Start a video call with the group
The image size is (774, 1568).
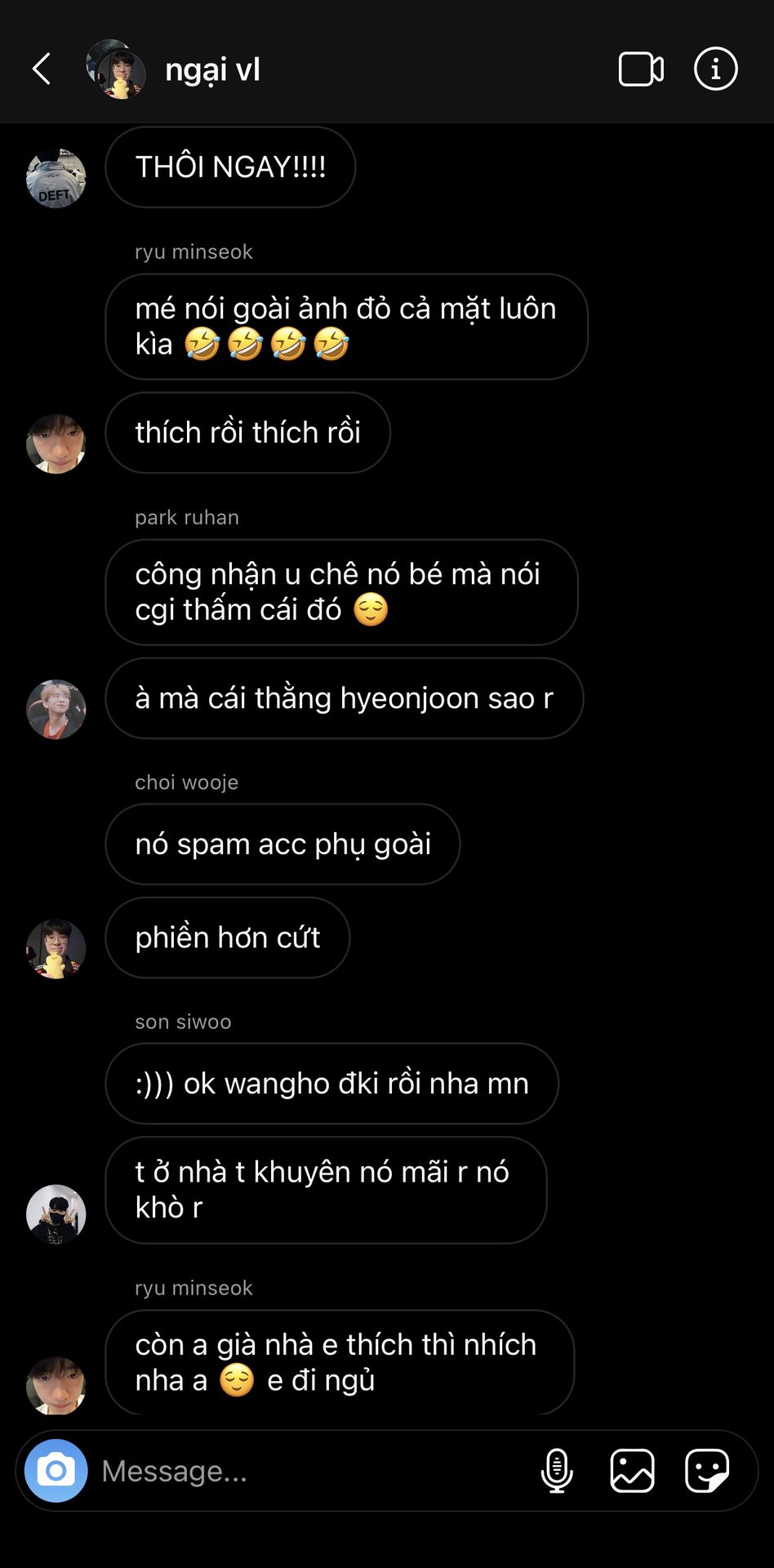click(x=640, y=69)
